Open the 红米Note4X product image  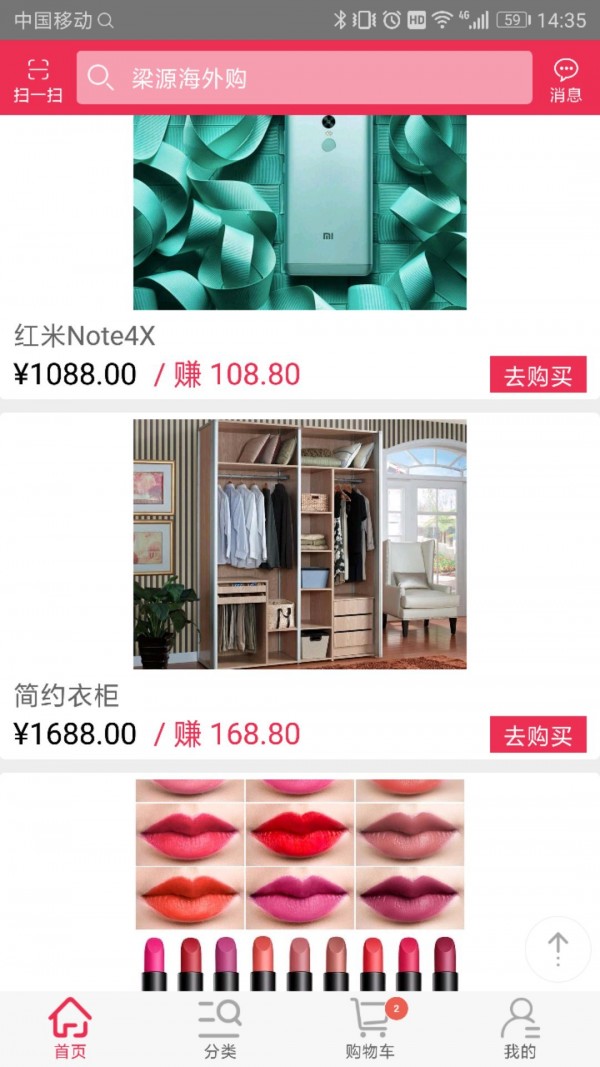tap(300, 212)
